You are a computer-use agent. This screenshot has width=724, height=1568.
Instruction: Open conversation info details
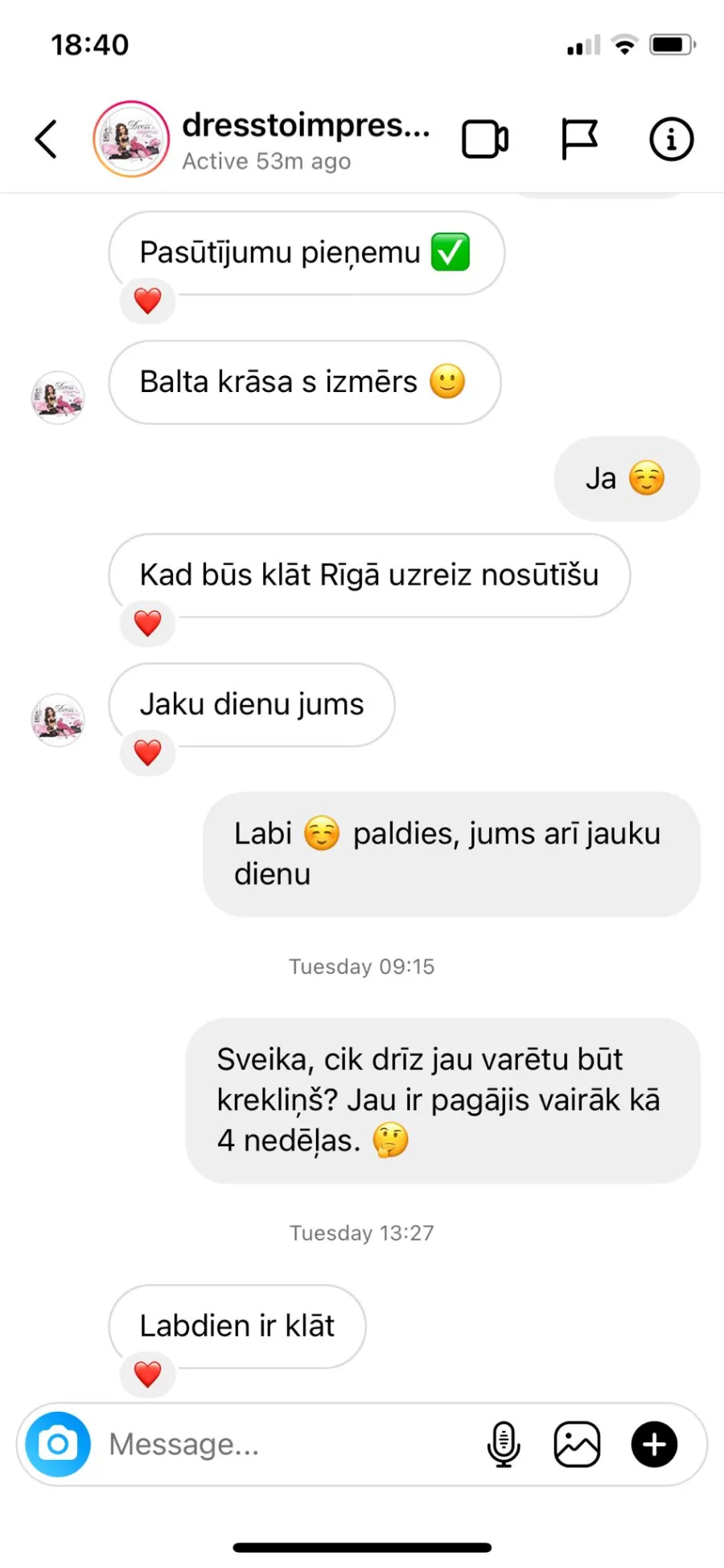point(671,139)
